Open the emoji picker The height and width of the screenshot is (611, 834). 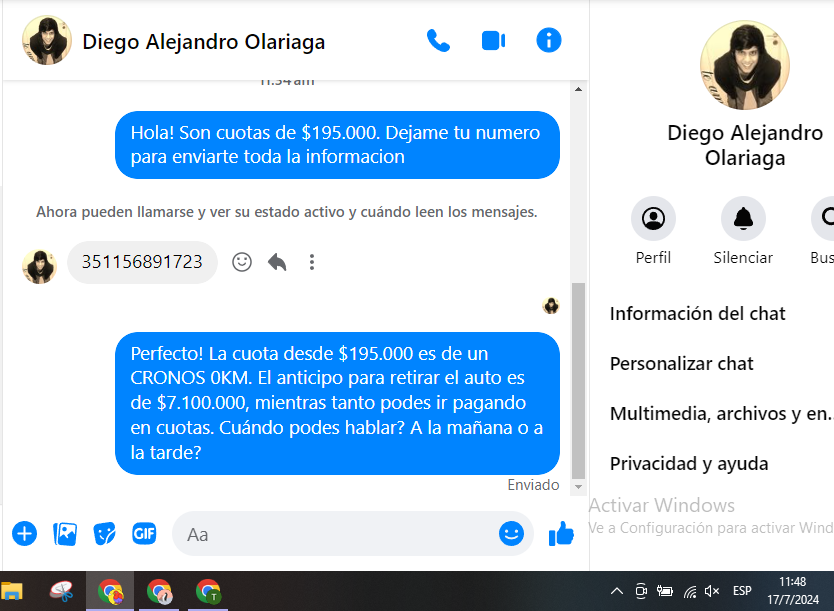click(x=511, y=534)
